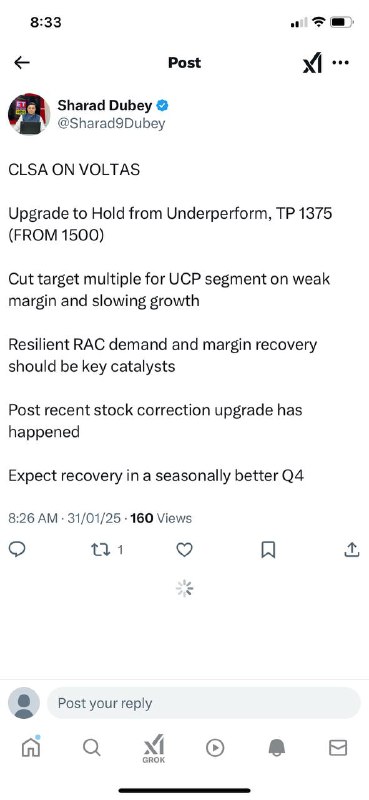Open the Search tab

pos(91,747)
